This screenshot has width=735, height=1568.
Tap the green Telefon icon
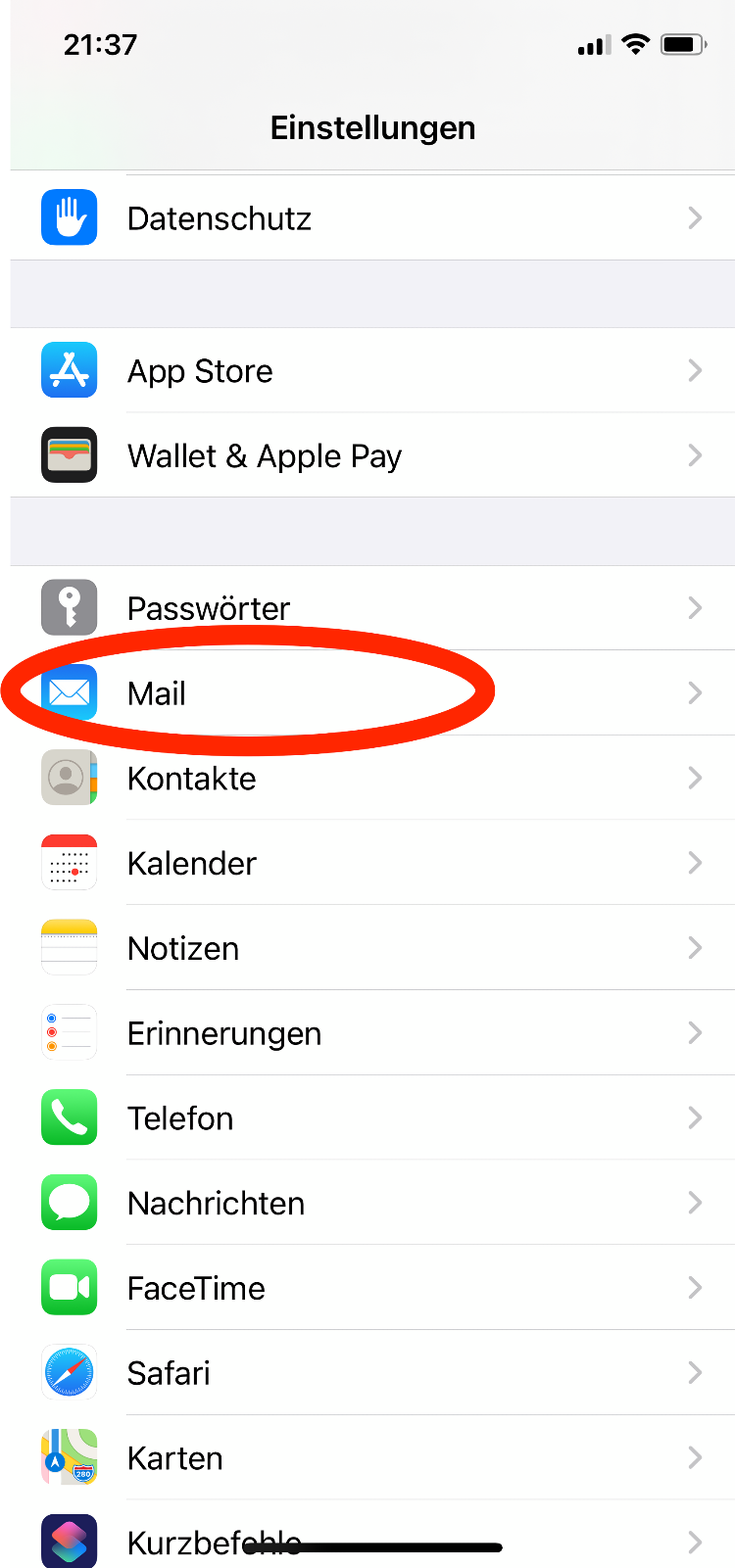[69, 1117]
